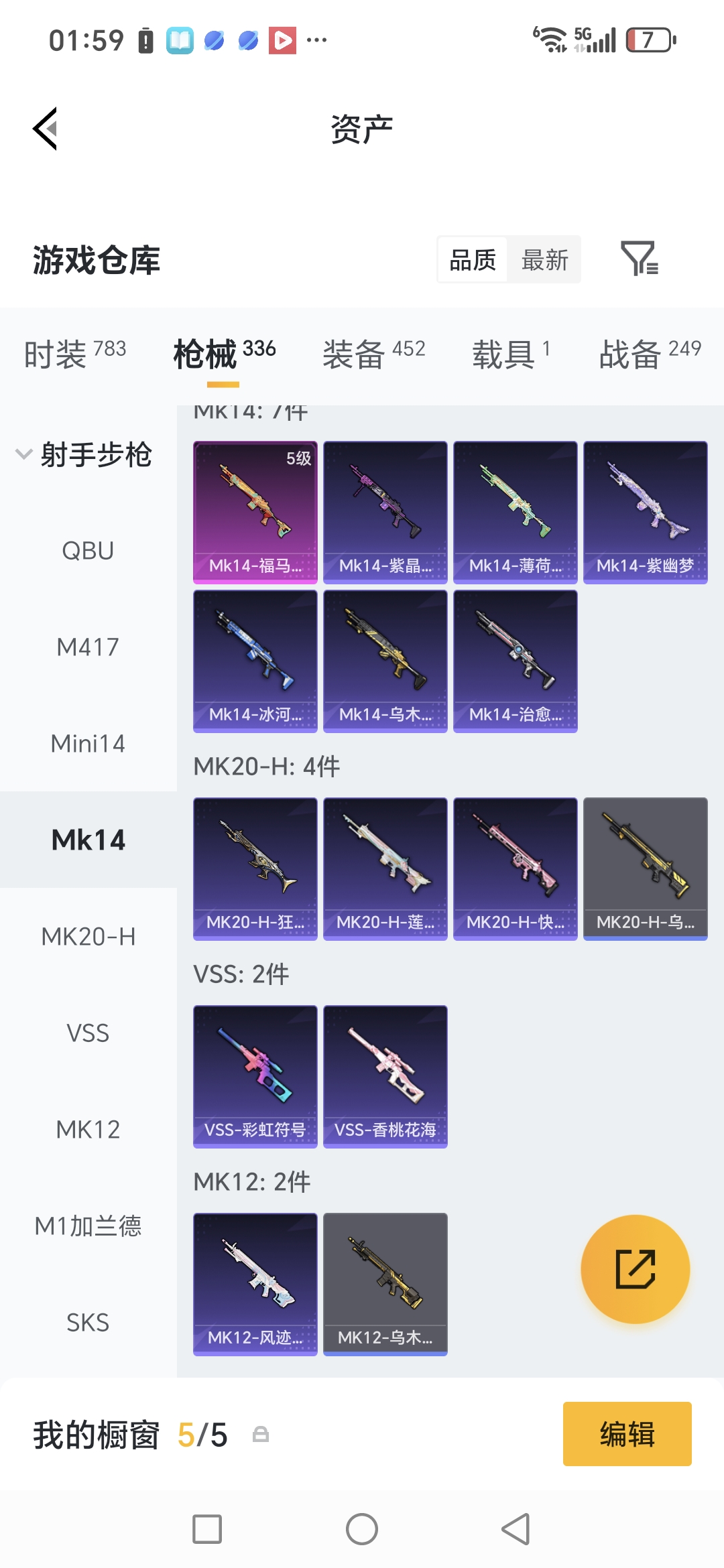724x1568 pixels.
Task: Open the Mk14-福马 level 5 skin
Action: coord(255,513)
